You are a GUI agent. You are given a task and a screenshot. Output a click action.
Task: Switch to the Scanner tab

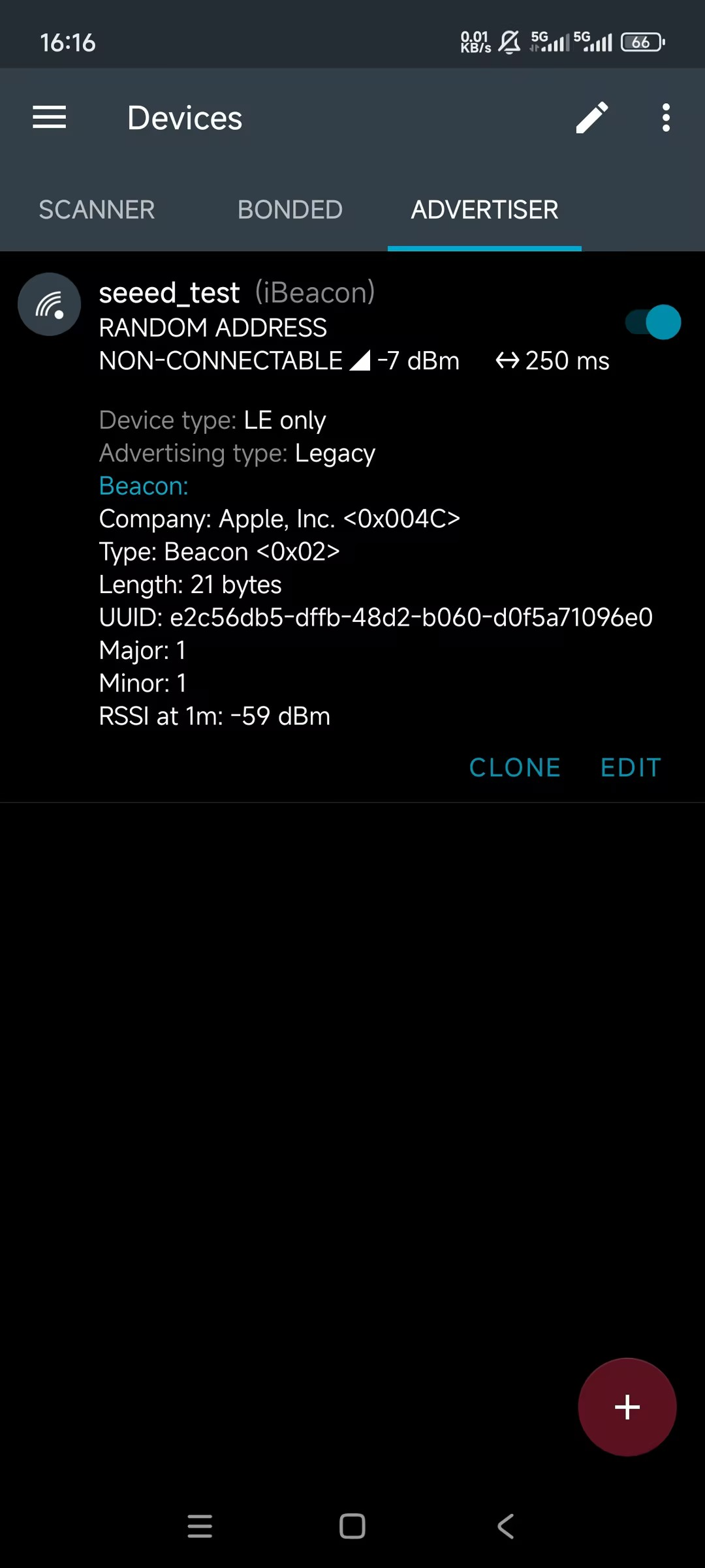click(97, 209)
